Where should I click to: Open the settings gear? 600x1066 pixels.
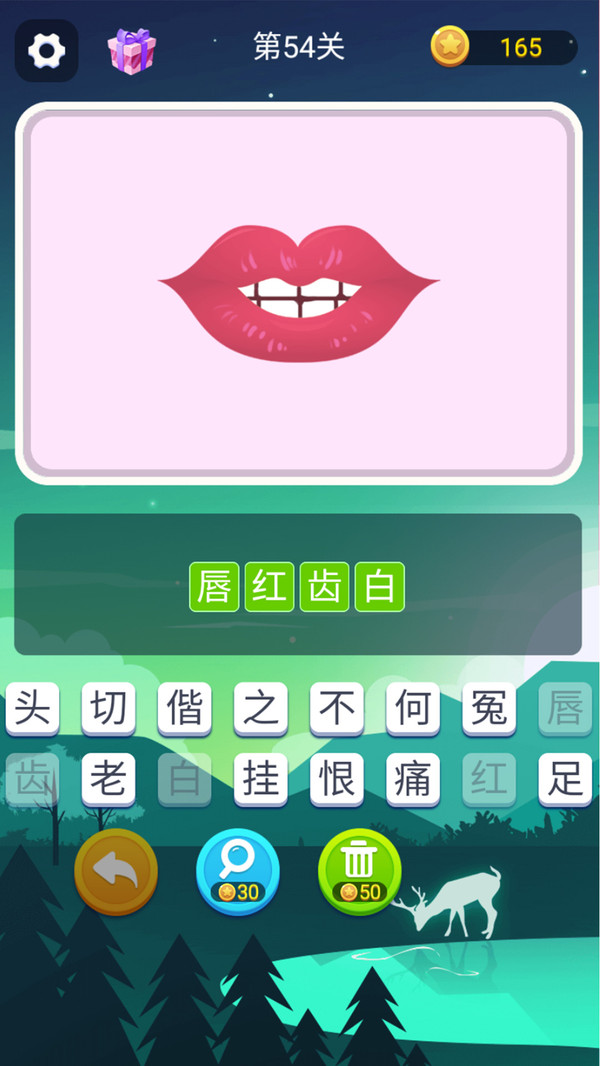(46, 50)
